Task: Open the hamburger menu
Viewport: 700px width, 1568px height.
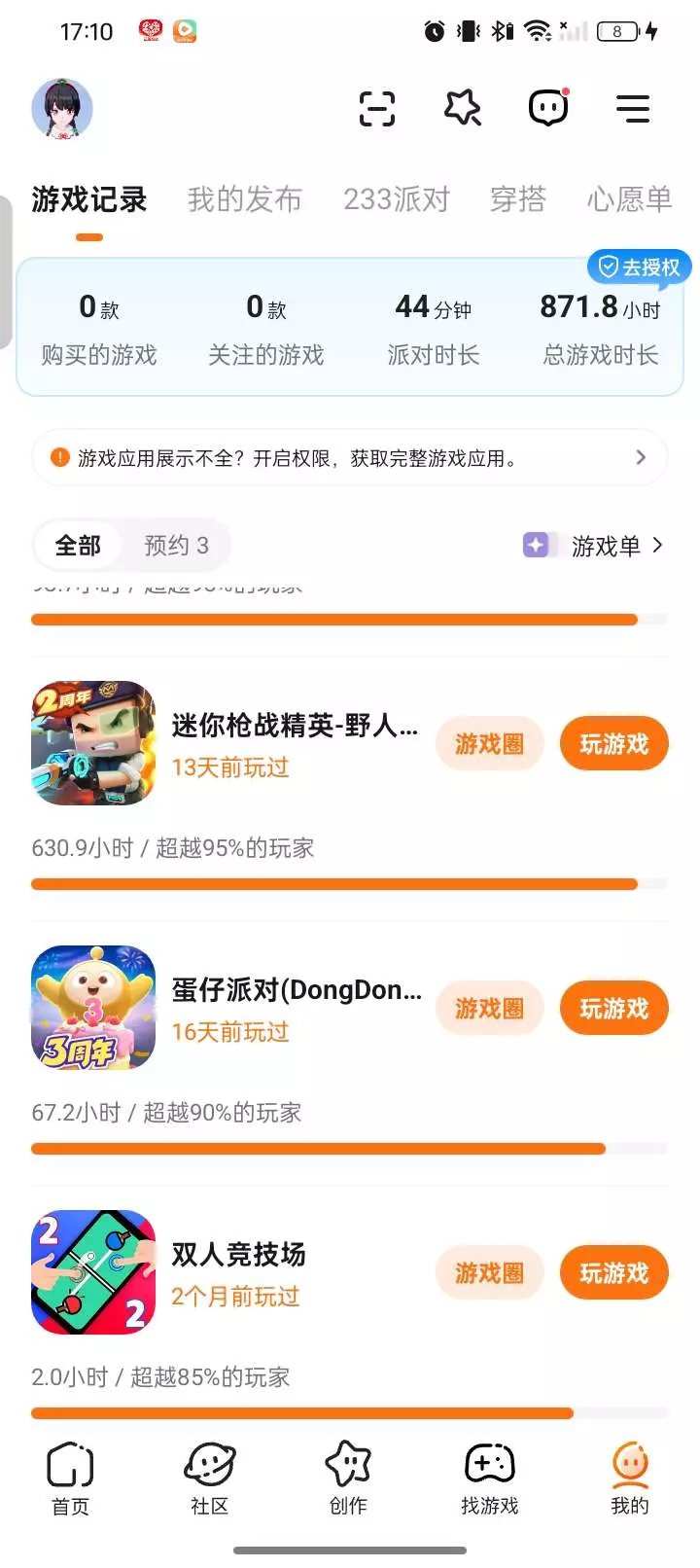Action: [633, 108]
